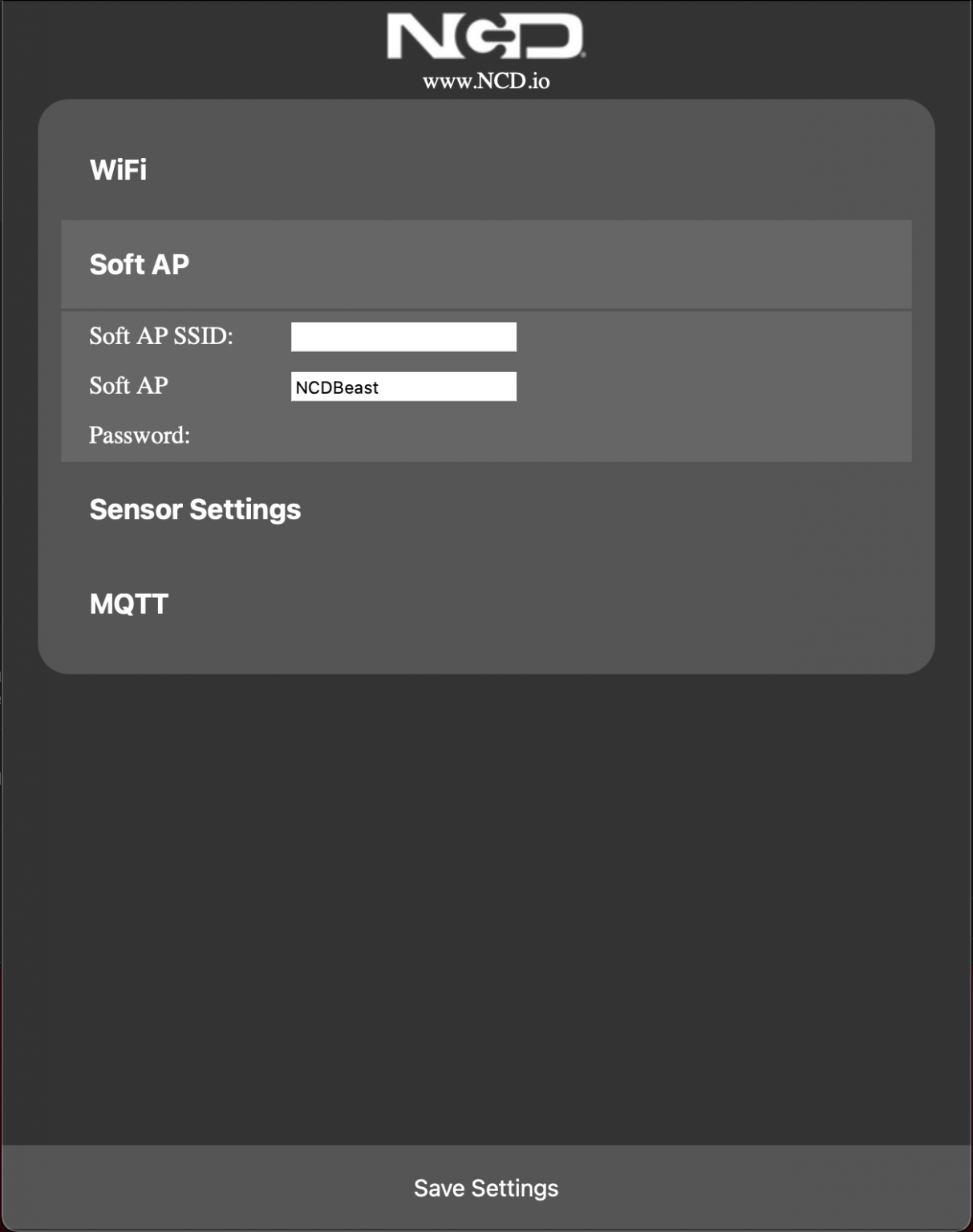The image size is (973, 1232).
Task: Open the www.NCD.io link
Action: coord(486,81)
